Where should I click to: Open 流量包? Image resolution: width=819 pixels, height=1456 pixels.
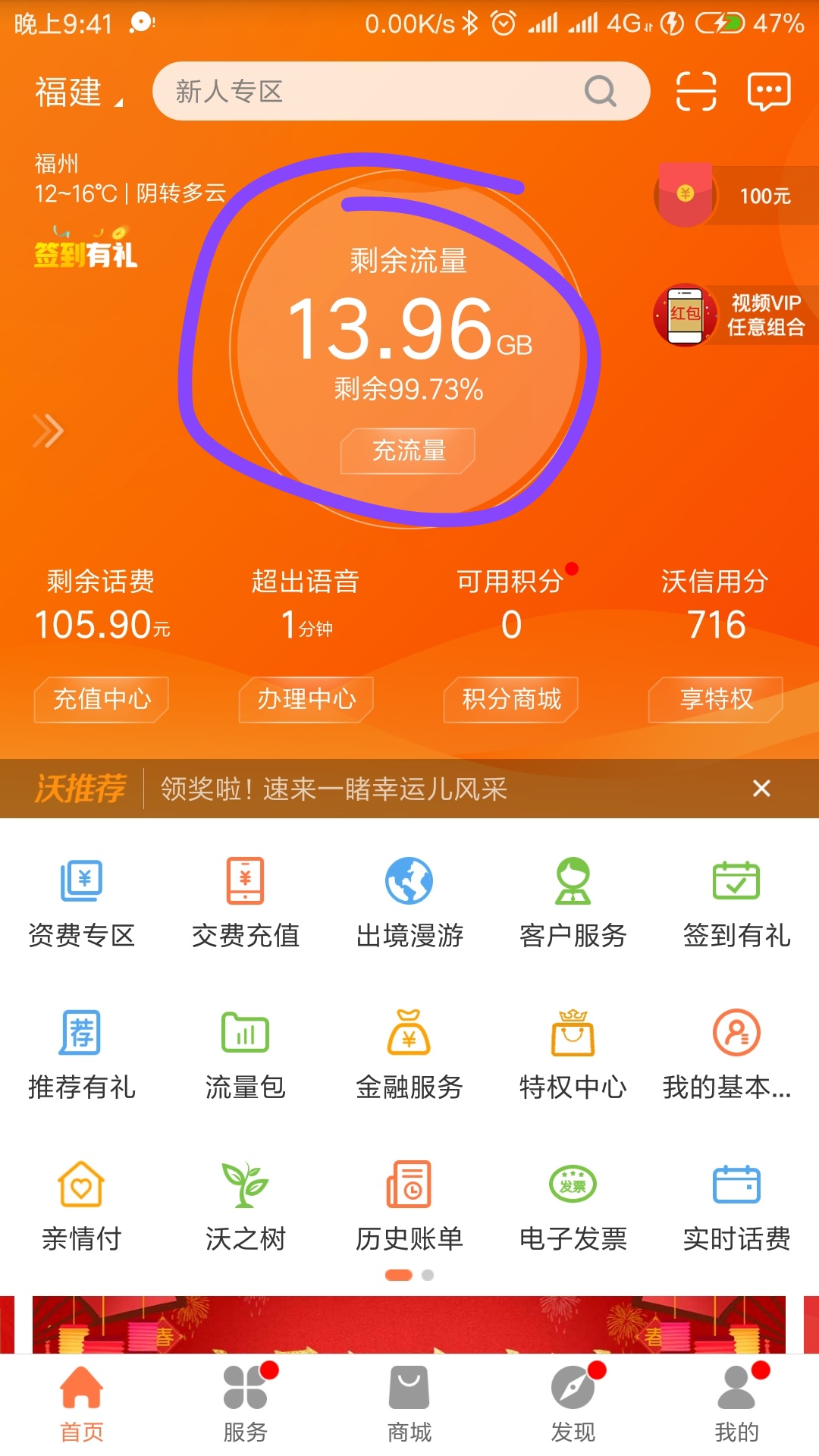click(x=245, y=1054)
